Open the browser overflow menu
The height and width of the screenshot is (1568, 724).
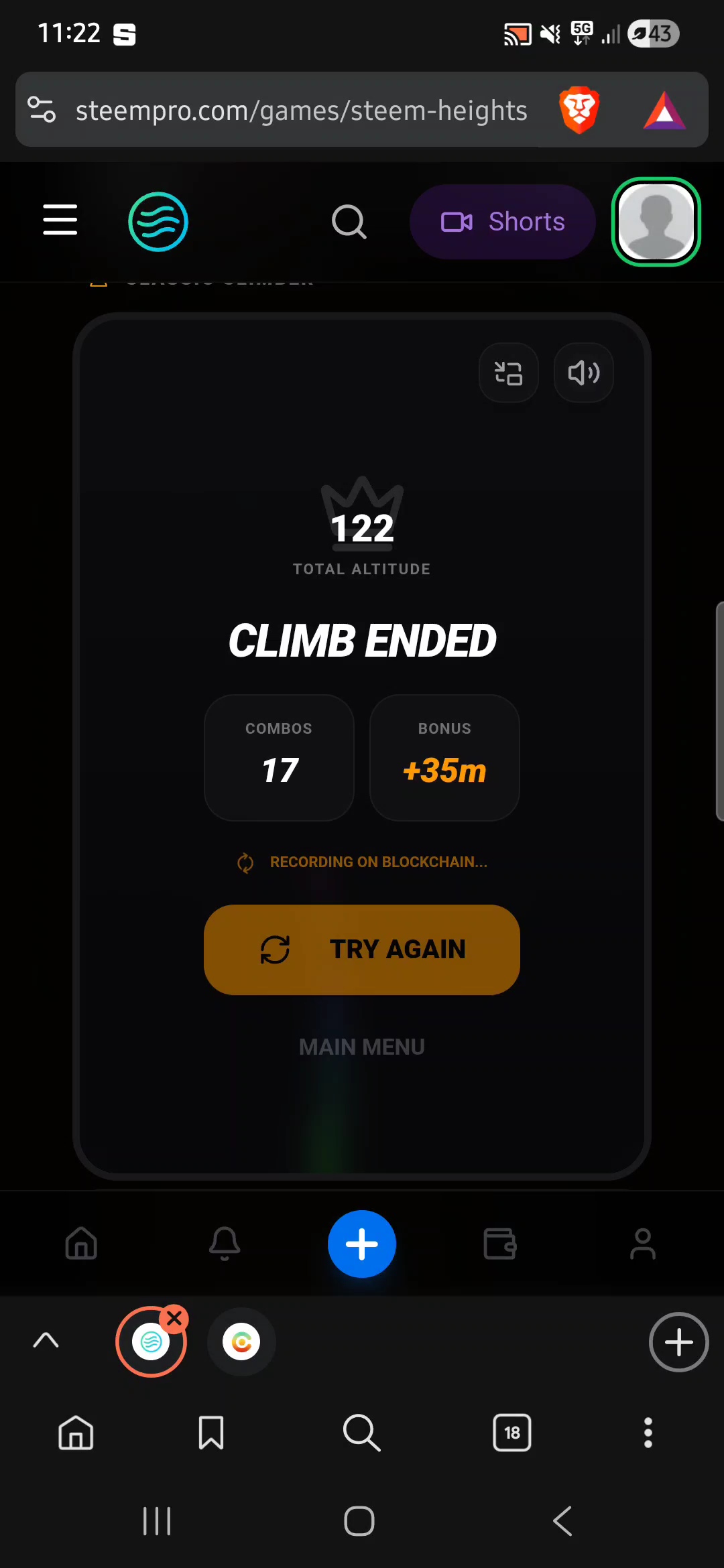point(648,1433)
